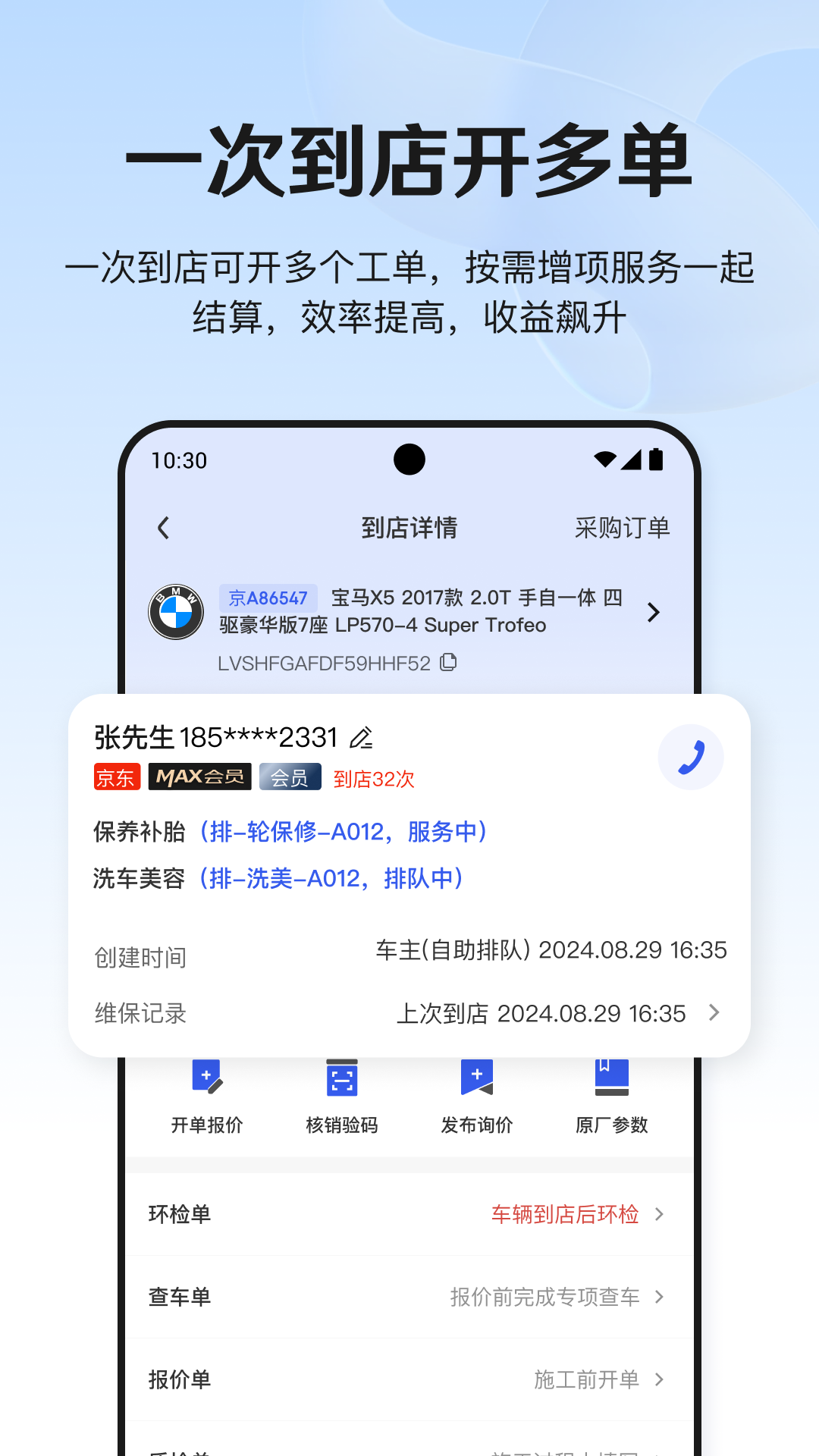Open 采购订单 in the top bar
Viewport: 819px width, 1456px height.
pyautogui.click(x=622, y=529)
